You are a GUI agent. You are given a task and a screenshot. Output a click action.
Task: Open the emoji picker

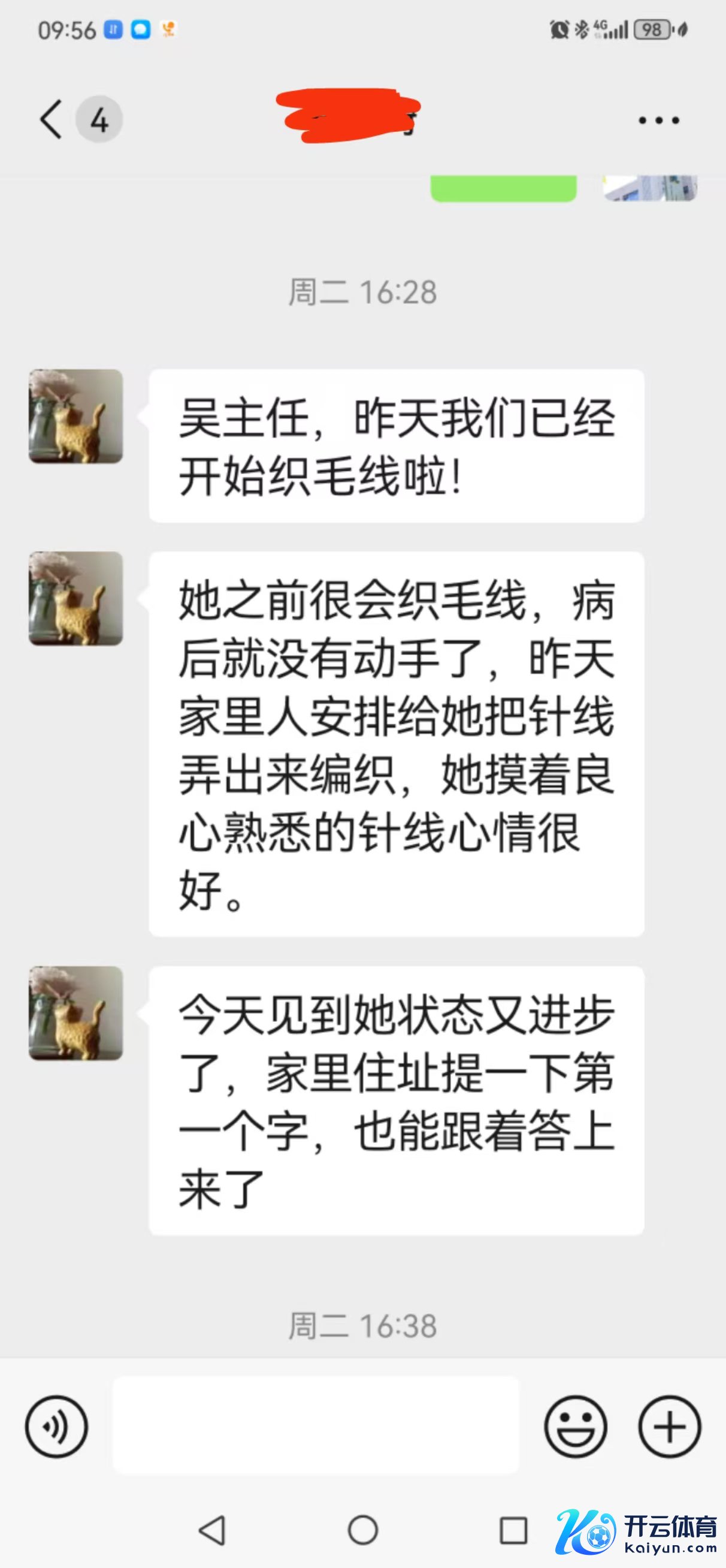point(575,1426)
